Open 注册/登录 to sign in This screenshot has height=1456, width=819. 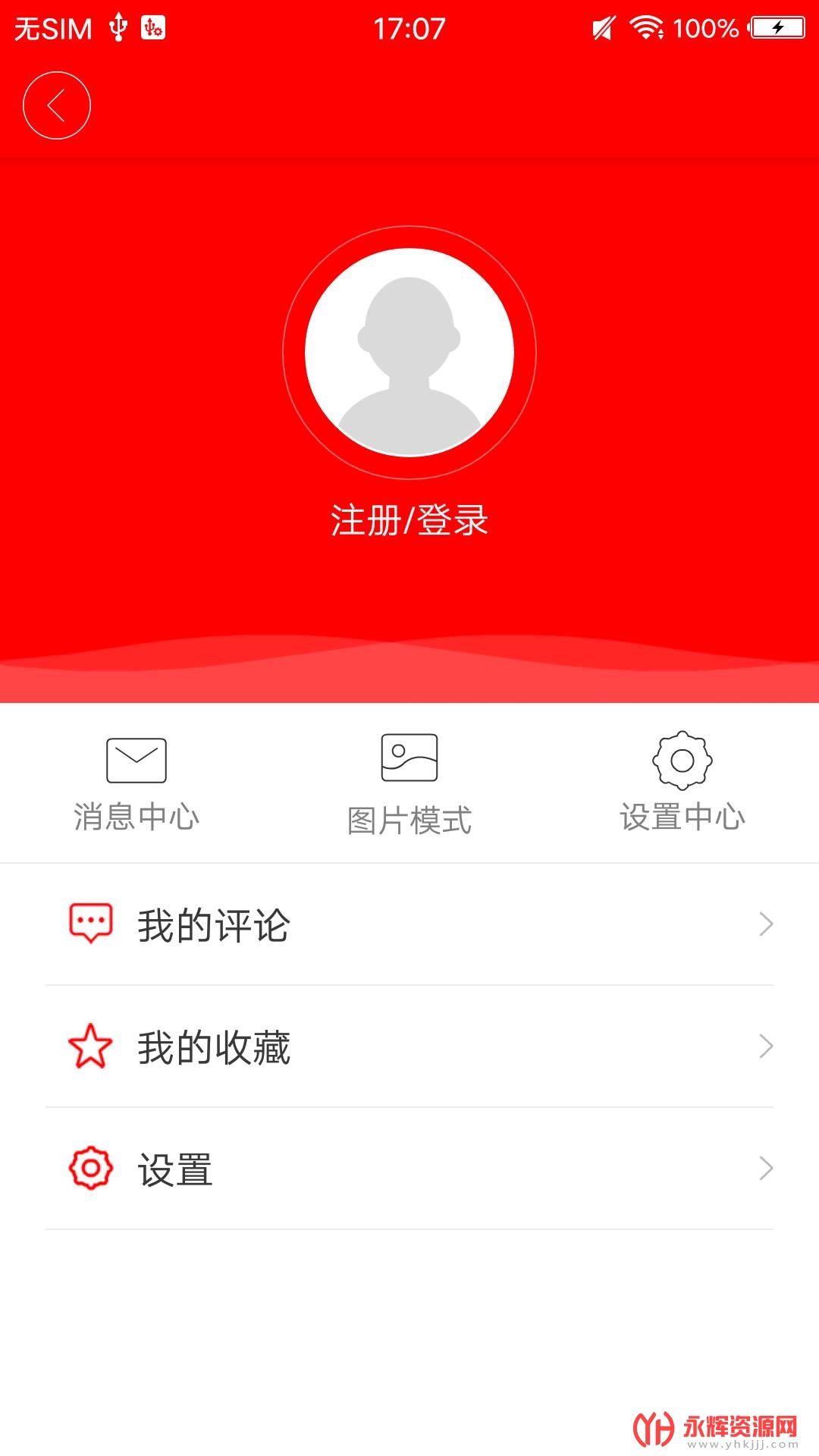coord(409,521)
